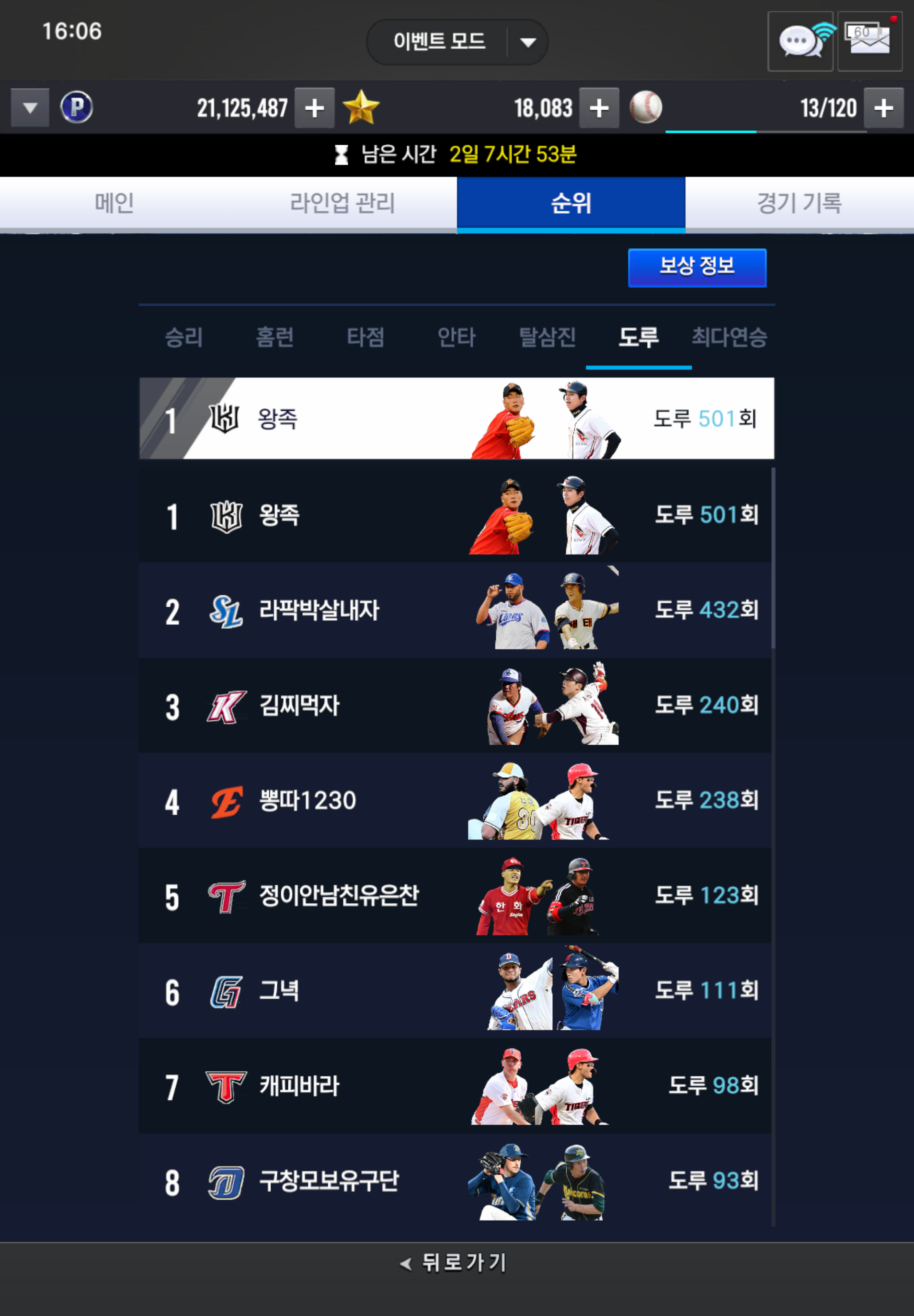Switch to the 메인 tab
Screen dimensions: 914x1316
[x=114, y=203]
